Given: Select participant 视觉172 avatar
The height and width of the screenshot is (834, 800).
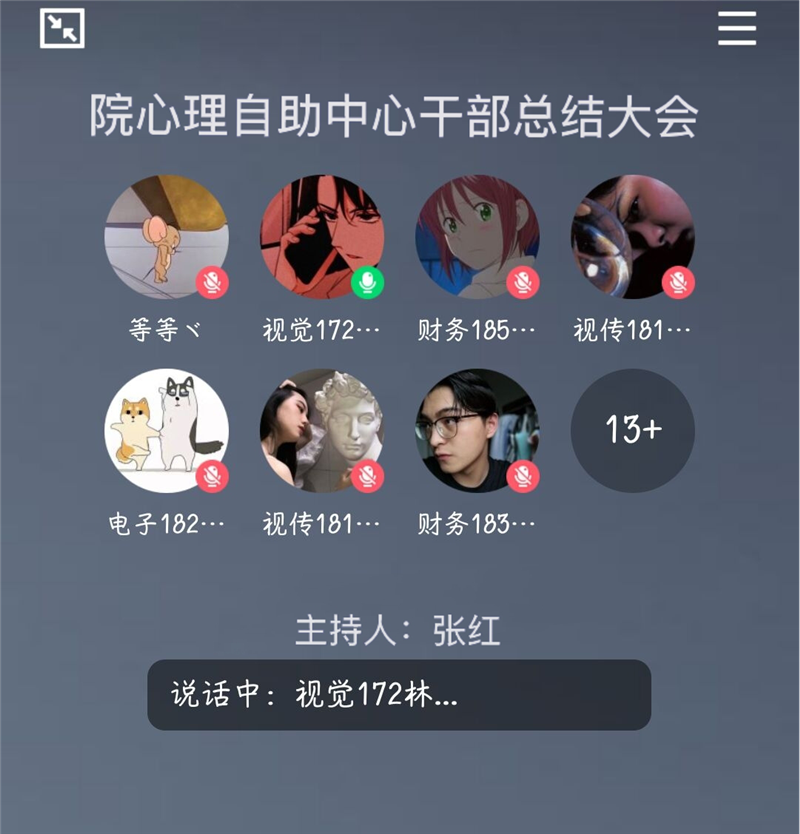Looking at the screenshot, I should point(322,237).
